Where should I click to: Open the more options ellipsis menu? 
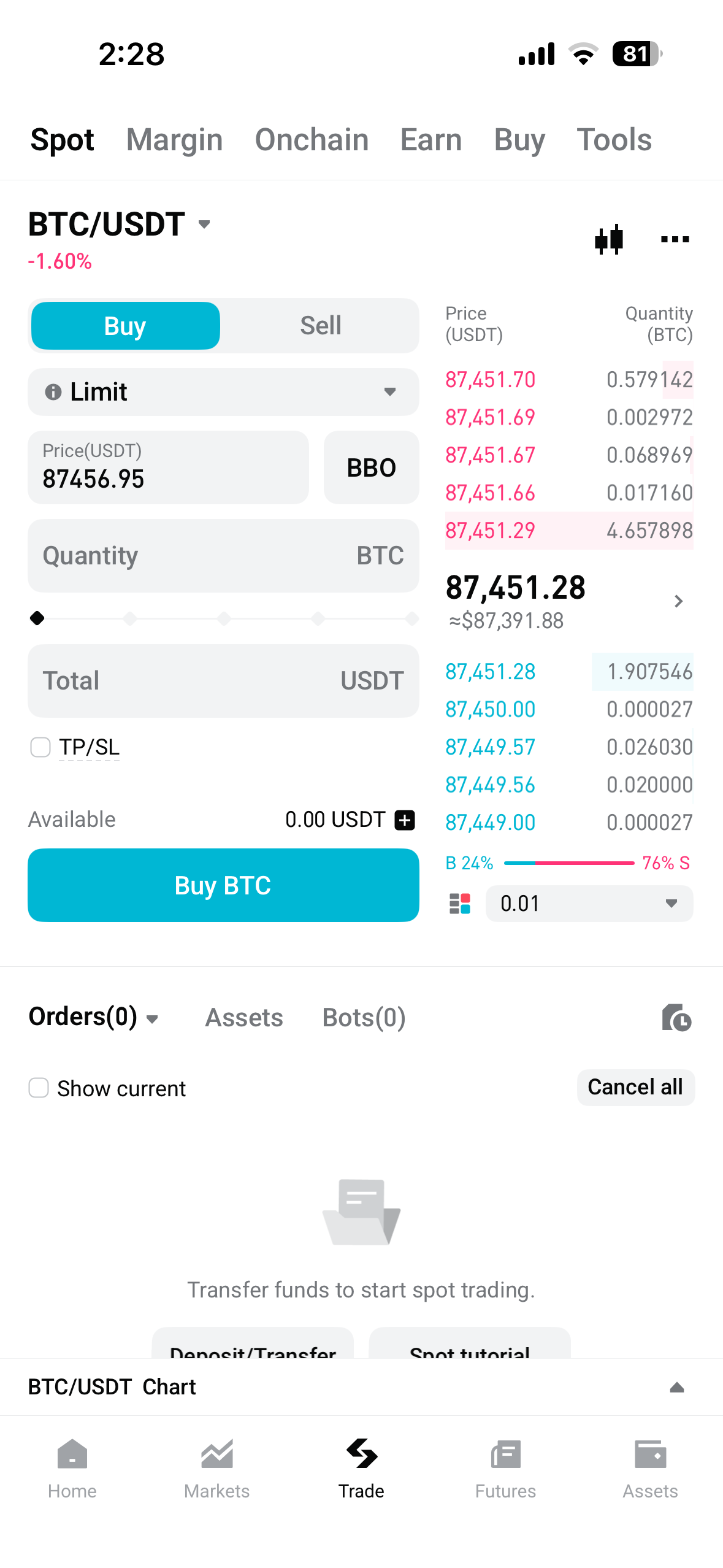[673, 239]
